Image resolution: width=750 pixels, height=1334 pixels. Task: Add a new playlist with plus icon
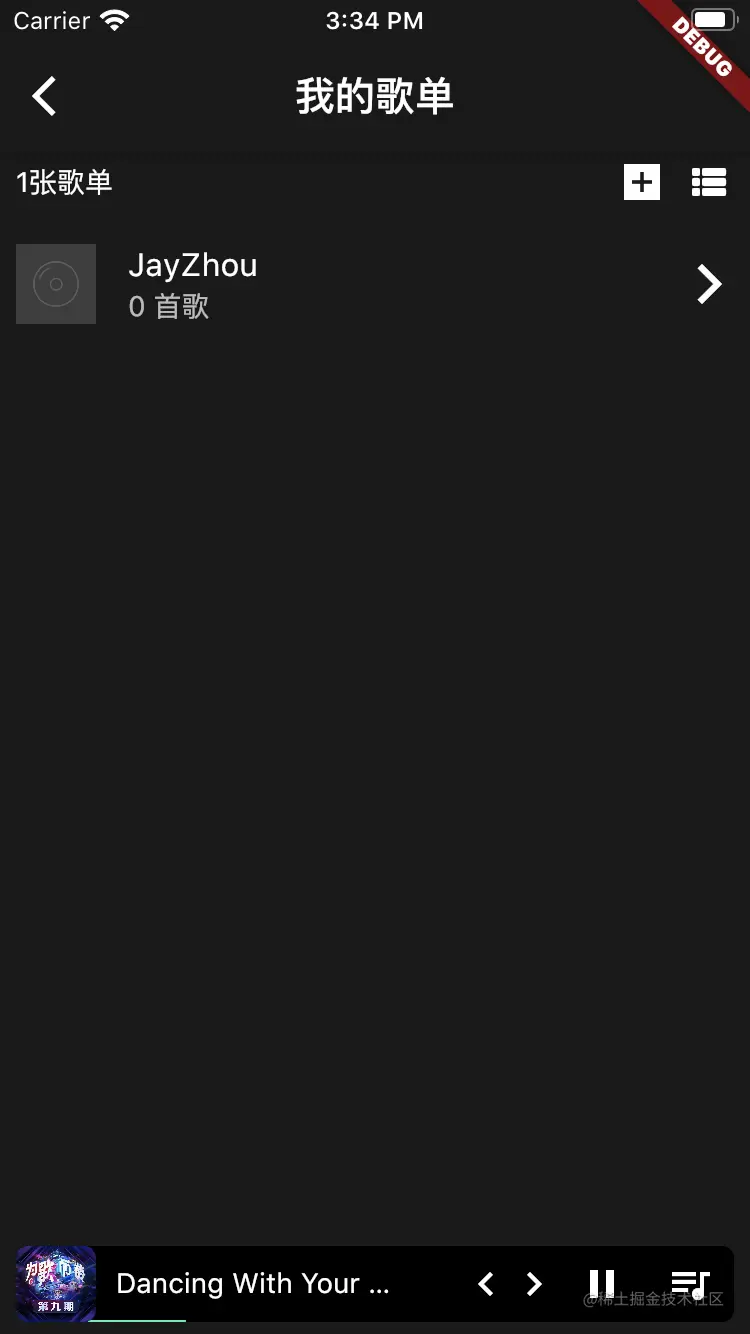(641, 182)
